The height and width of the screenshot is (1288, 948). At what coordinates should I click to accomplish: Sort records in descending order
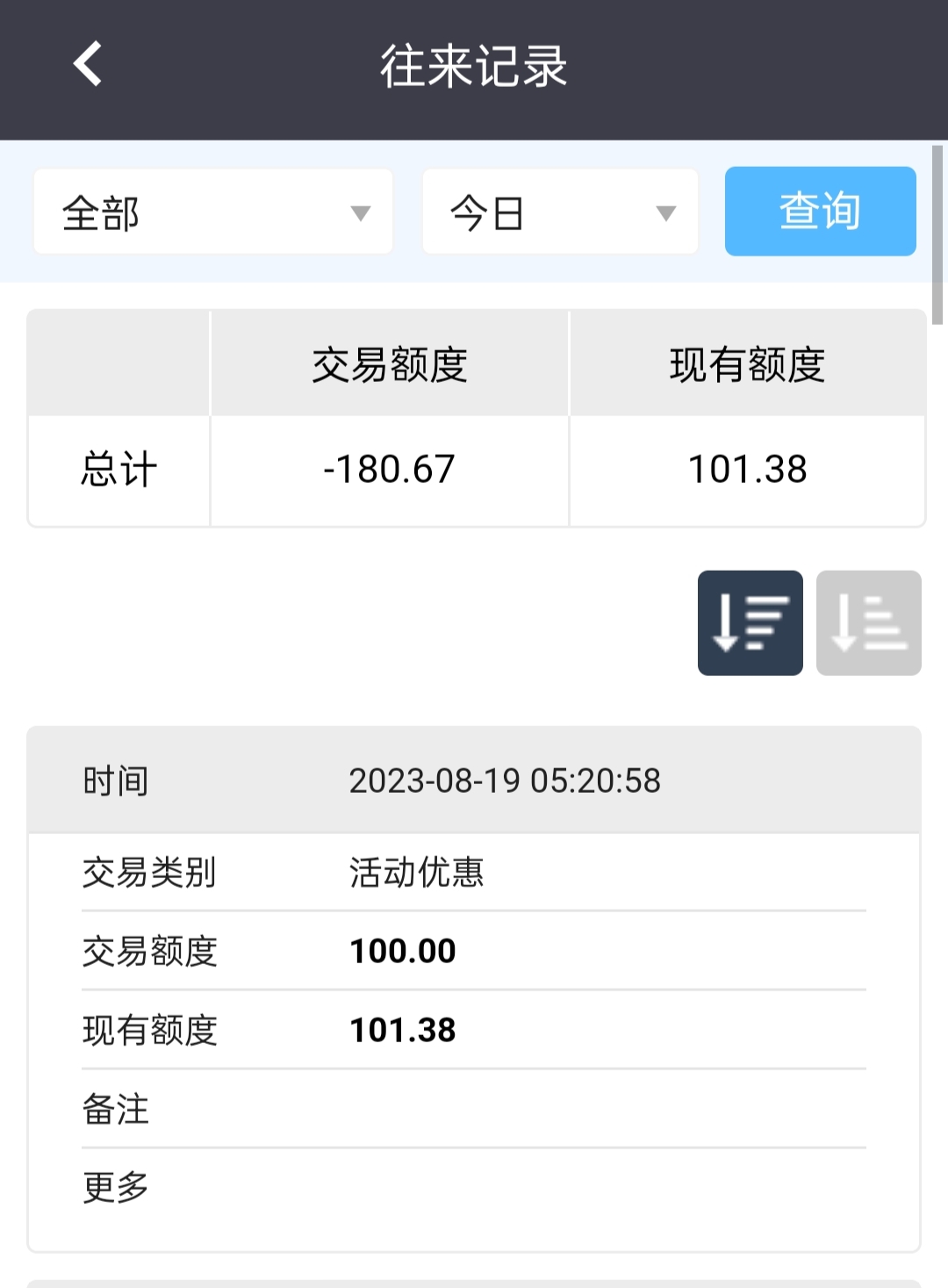(750, 622)
